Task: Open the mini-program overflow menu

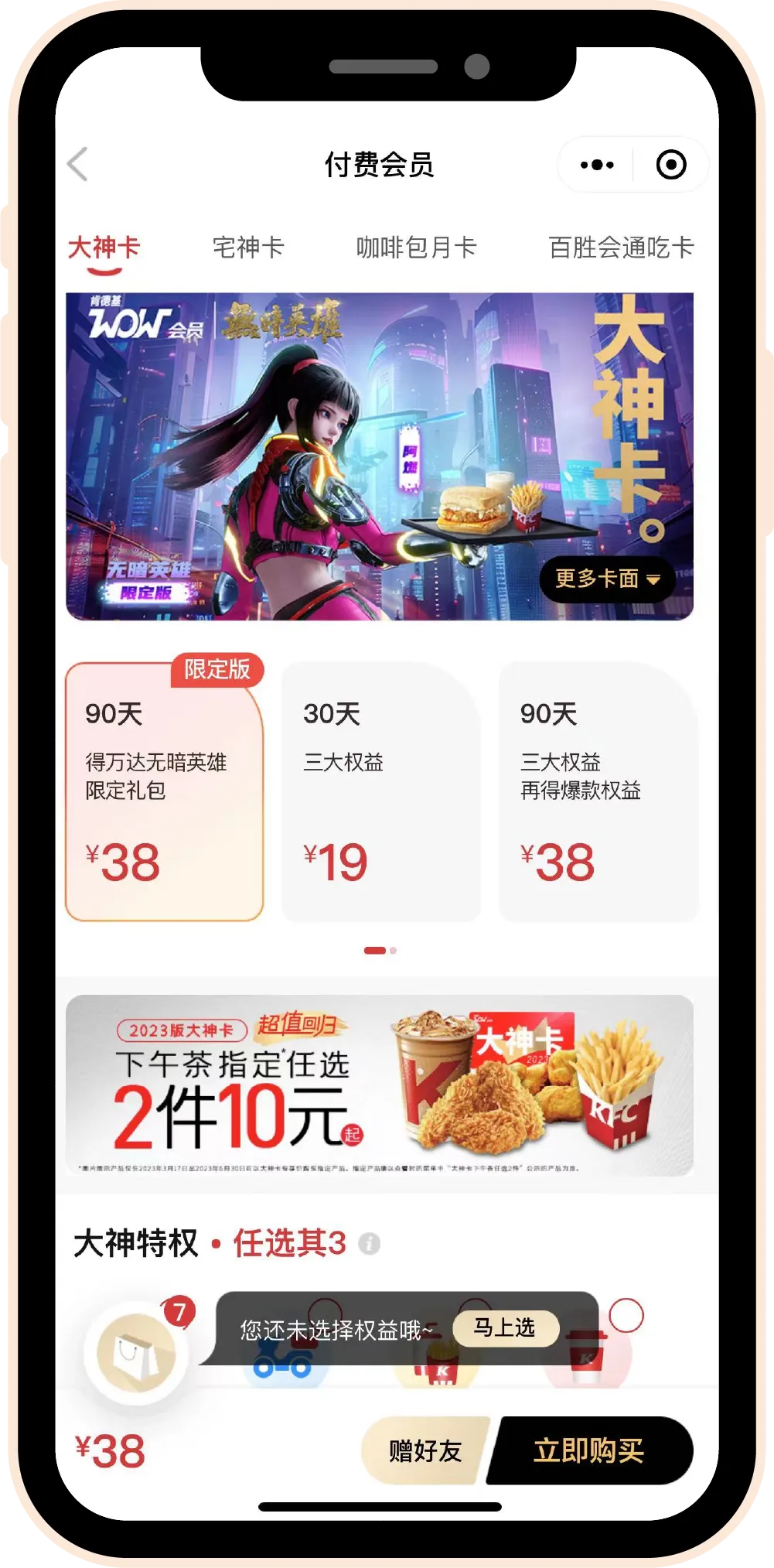Action: click(x=596, y=165)
